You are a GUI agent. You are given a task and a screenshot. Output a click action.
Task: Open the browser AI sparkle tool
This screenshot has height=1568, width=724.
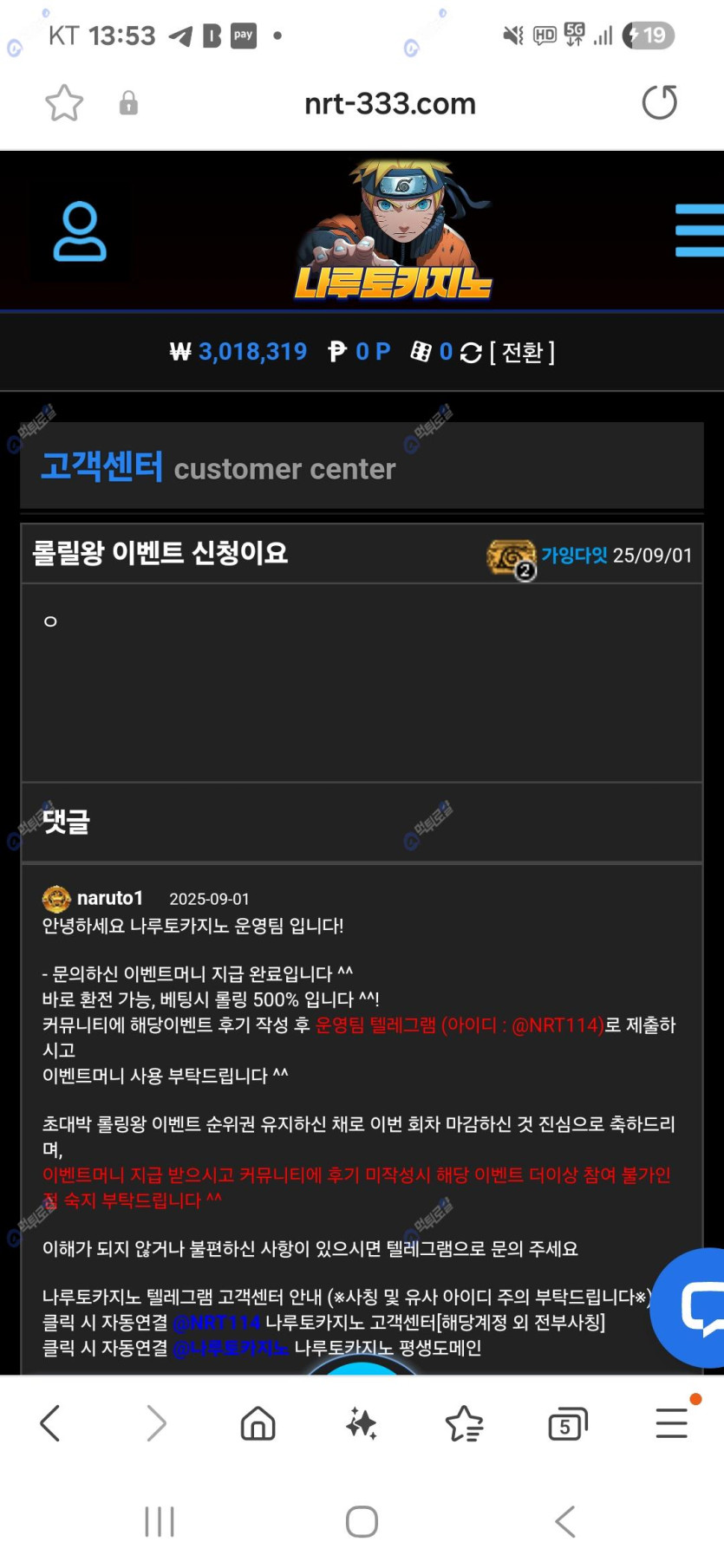[x=361, y=1423]
